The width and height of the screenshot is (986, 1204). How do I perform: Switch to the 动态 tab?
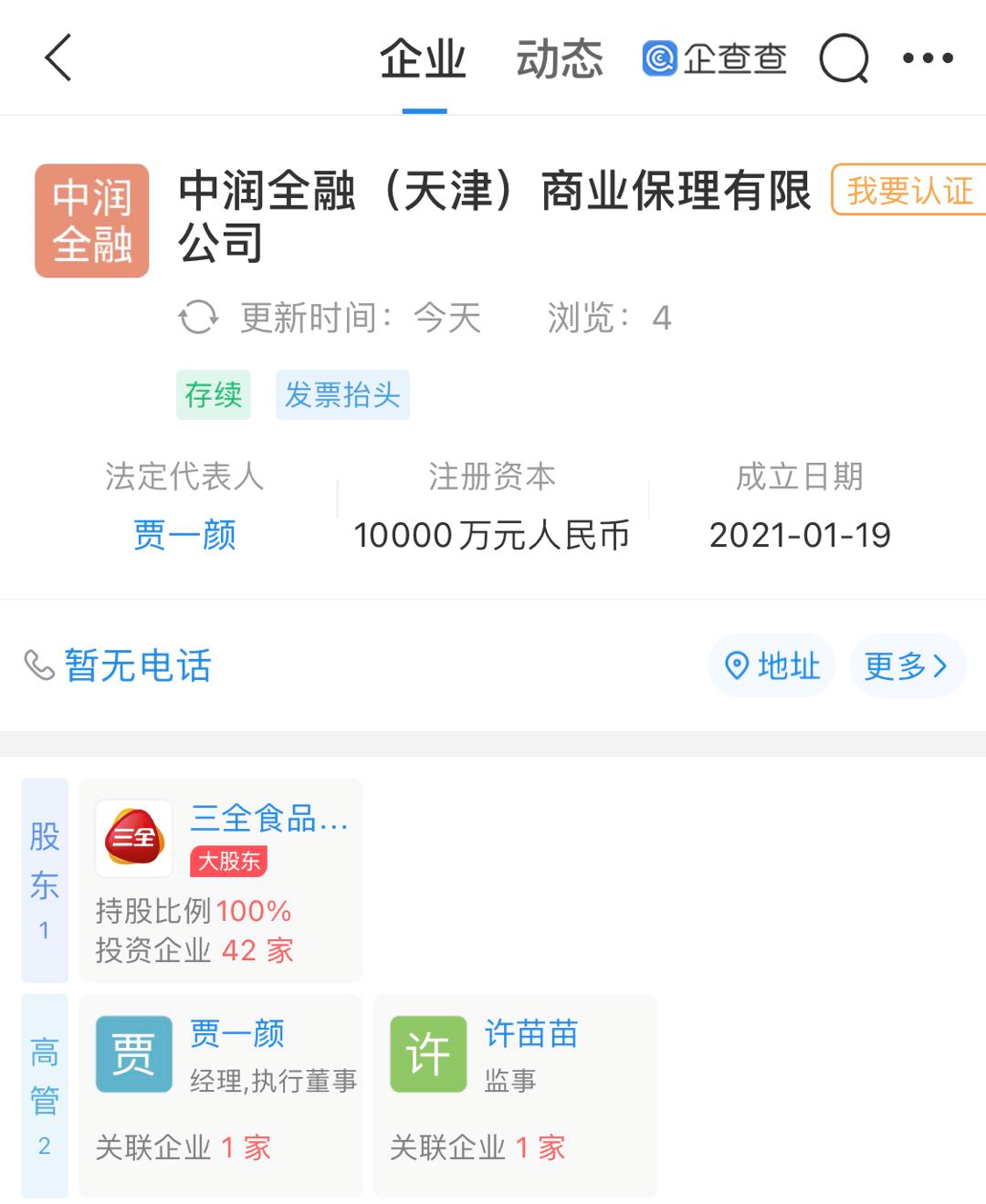click(559, 59)
